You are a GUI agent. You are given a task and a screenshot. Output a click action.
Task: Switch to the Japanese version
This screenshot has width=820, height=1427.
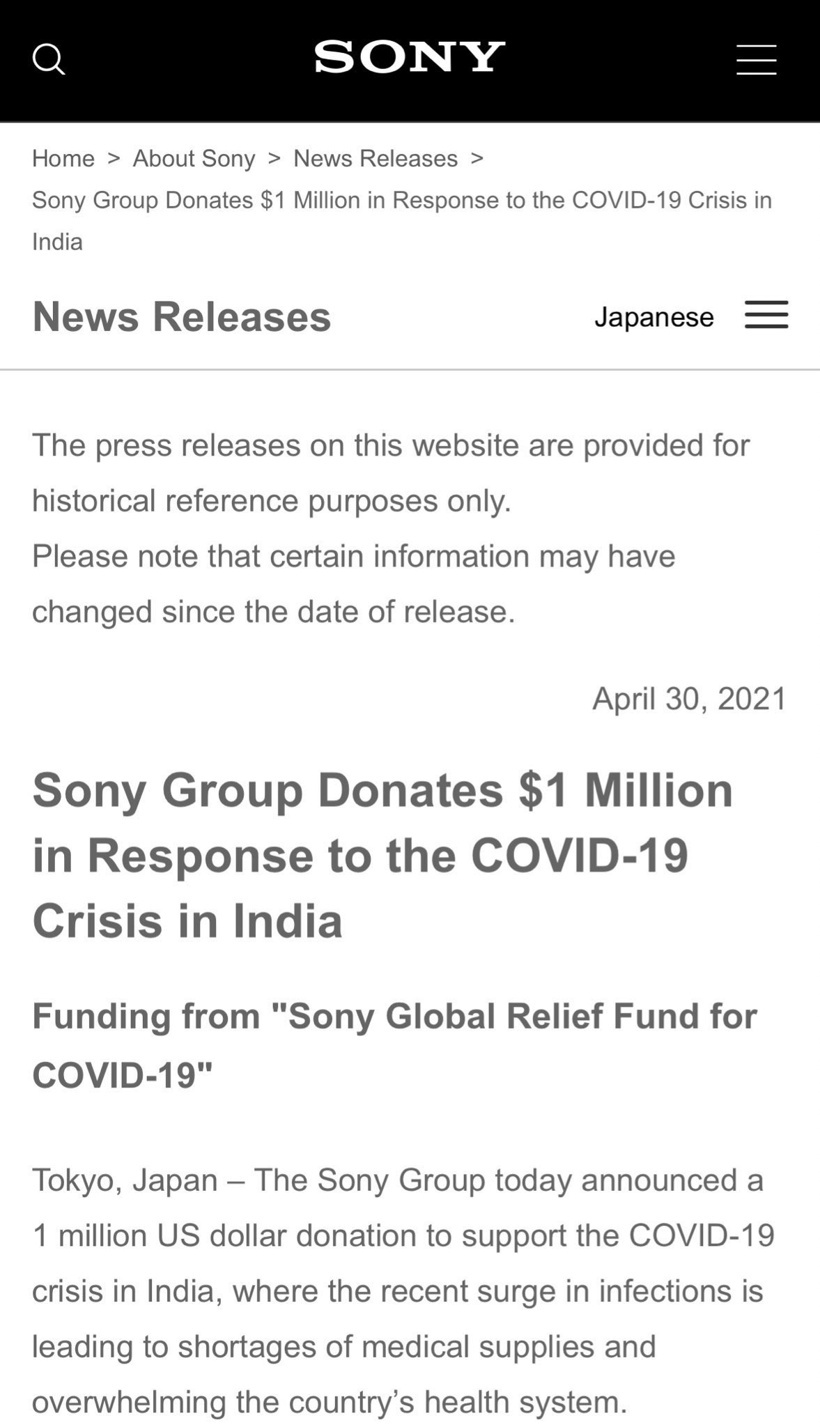tap(654, 317)
